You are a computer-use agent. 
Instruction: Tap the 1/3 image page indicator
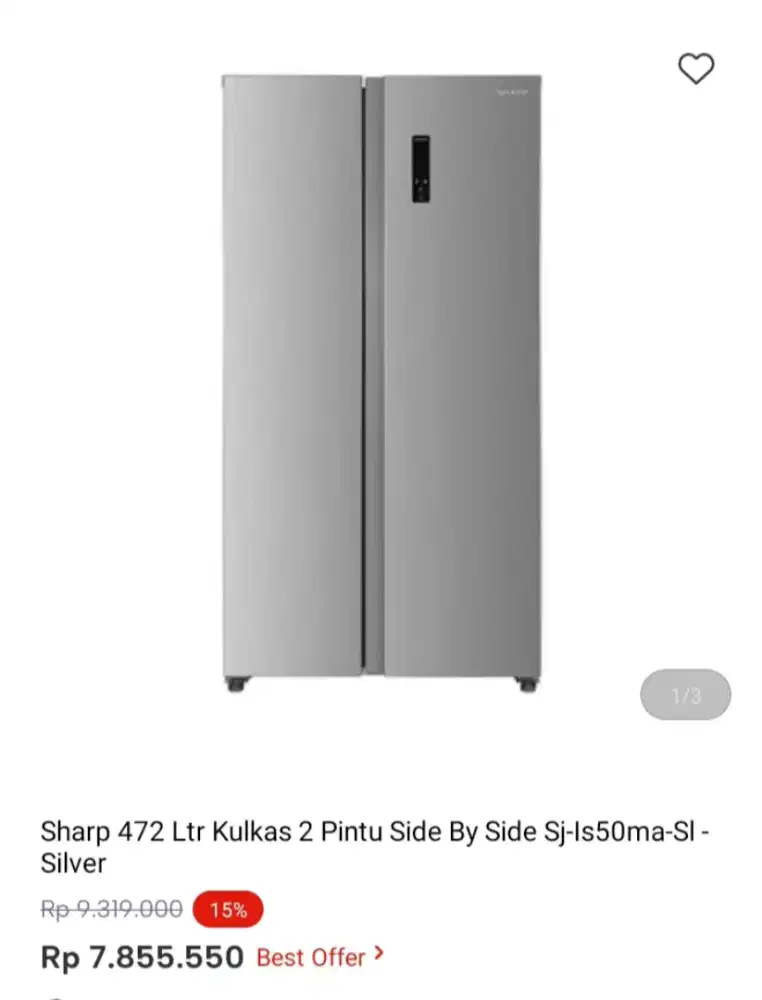tap(685, 695)
